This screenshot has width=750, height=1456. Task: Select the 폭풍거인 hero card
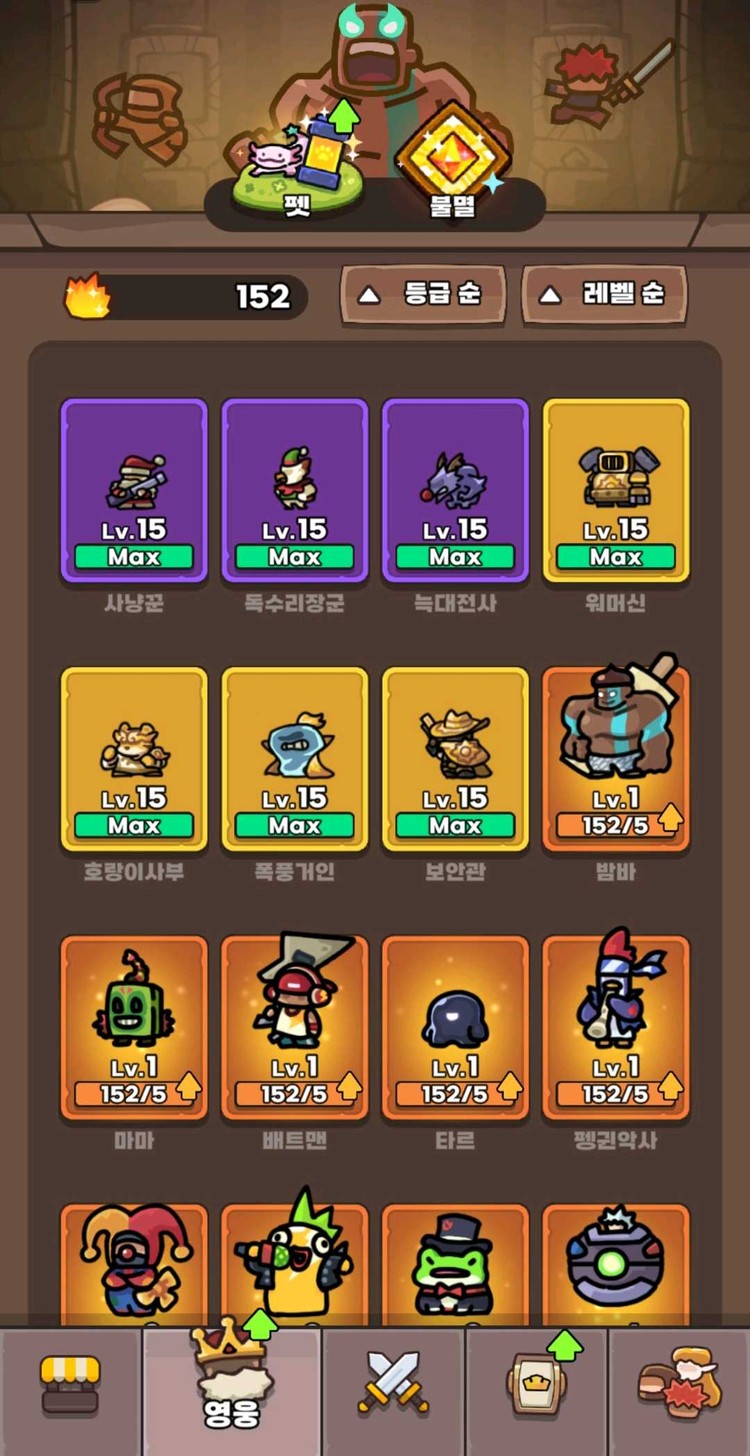(x=295, y=759)
